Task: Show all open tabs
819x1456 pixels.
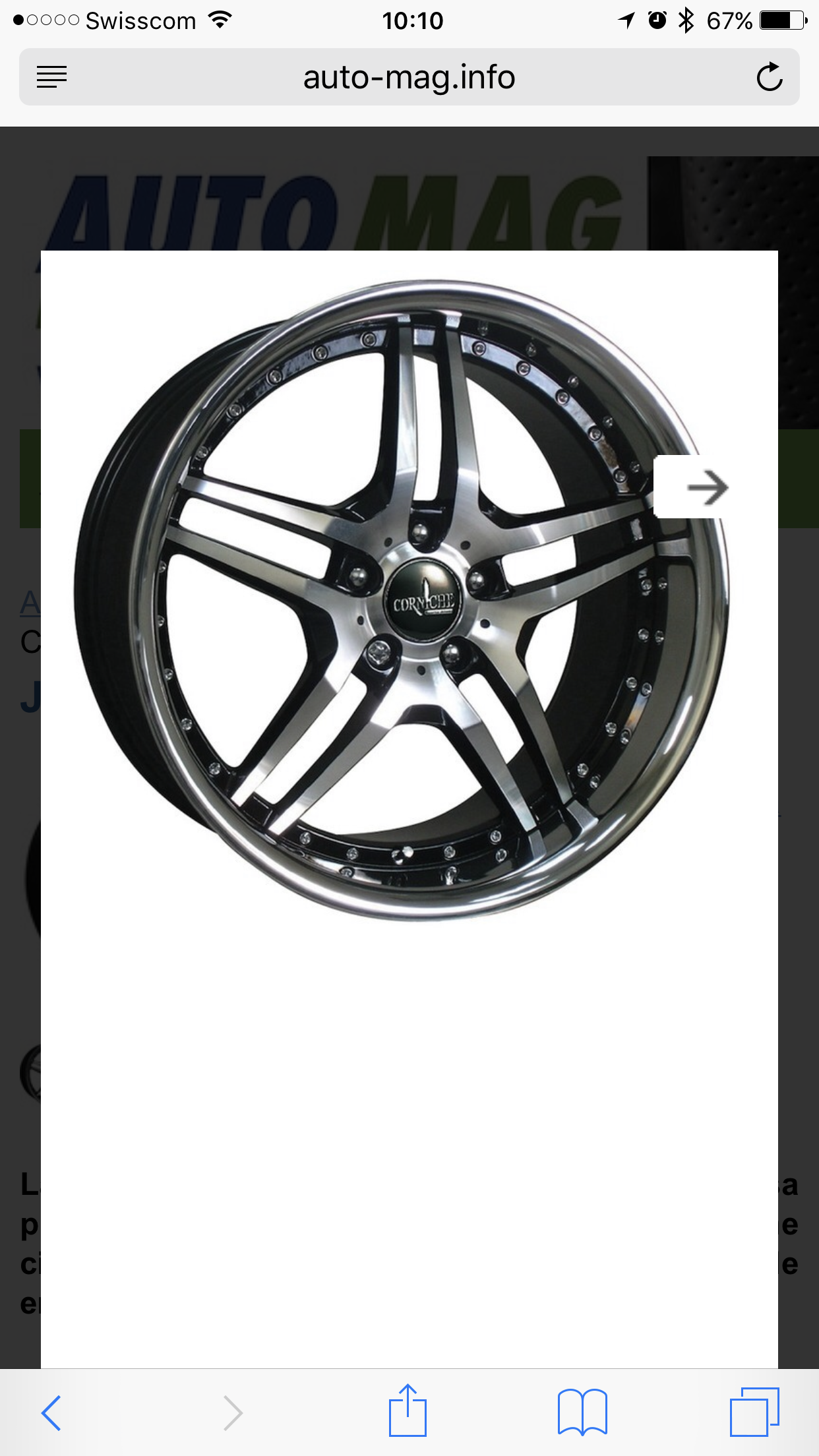Action: coord(754,1412)
